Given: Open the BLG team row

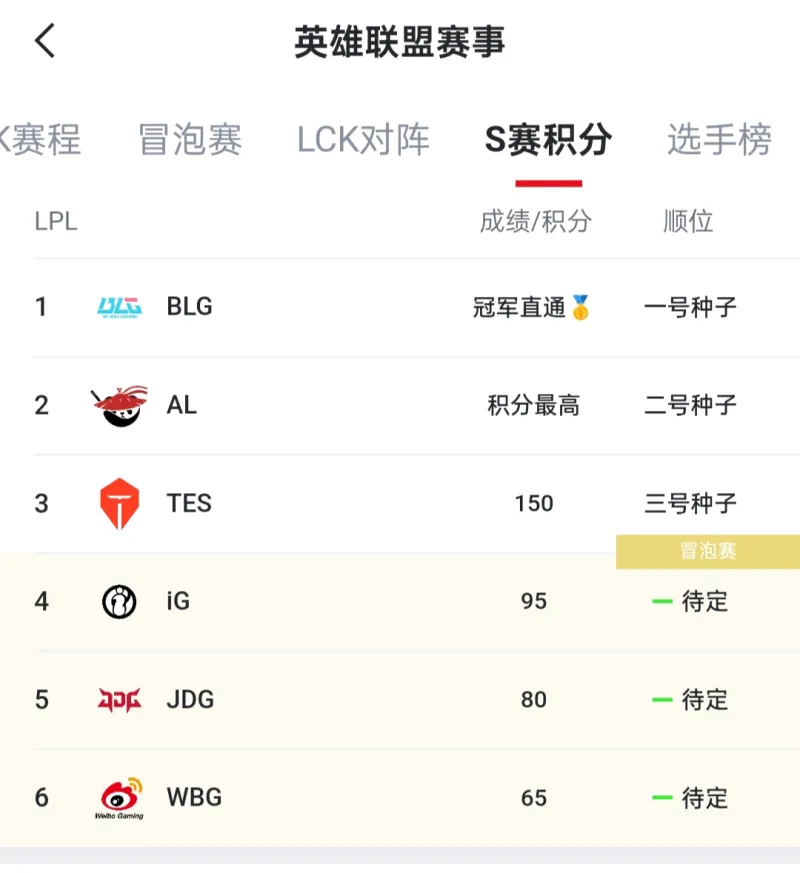Looking at the screenshot, I should point(400,307).
